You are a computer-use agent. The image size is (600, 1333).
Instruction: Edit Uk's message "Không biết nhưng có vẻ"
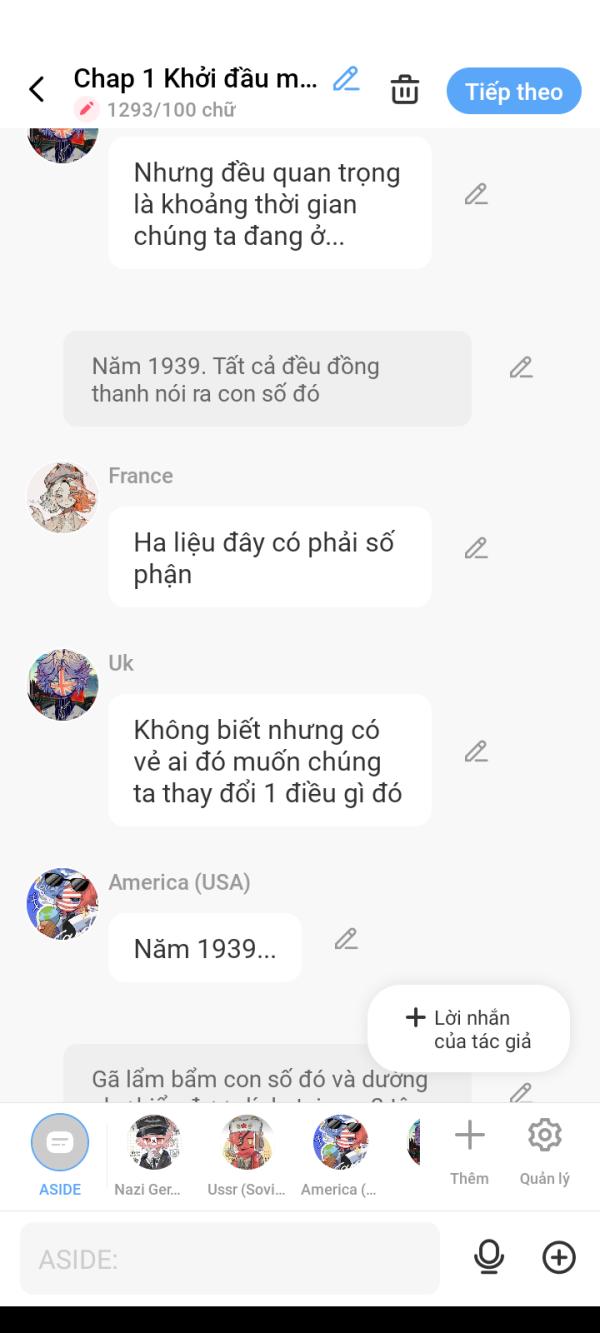(x=476, y=751)
